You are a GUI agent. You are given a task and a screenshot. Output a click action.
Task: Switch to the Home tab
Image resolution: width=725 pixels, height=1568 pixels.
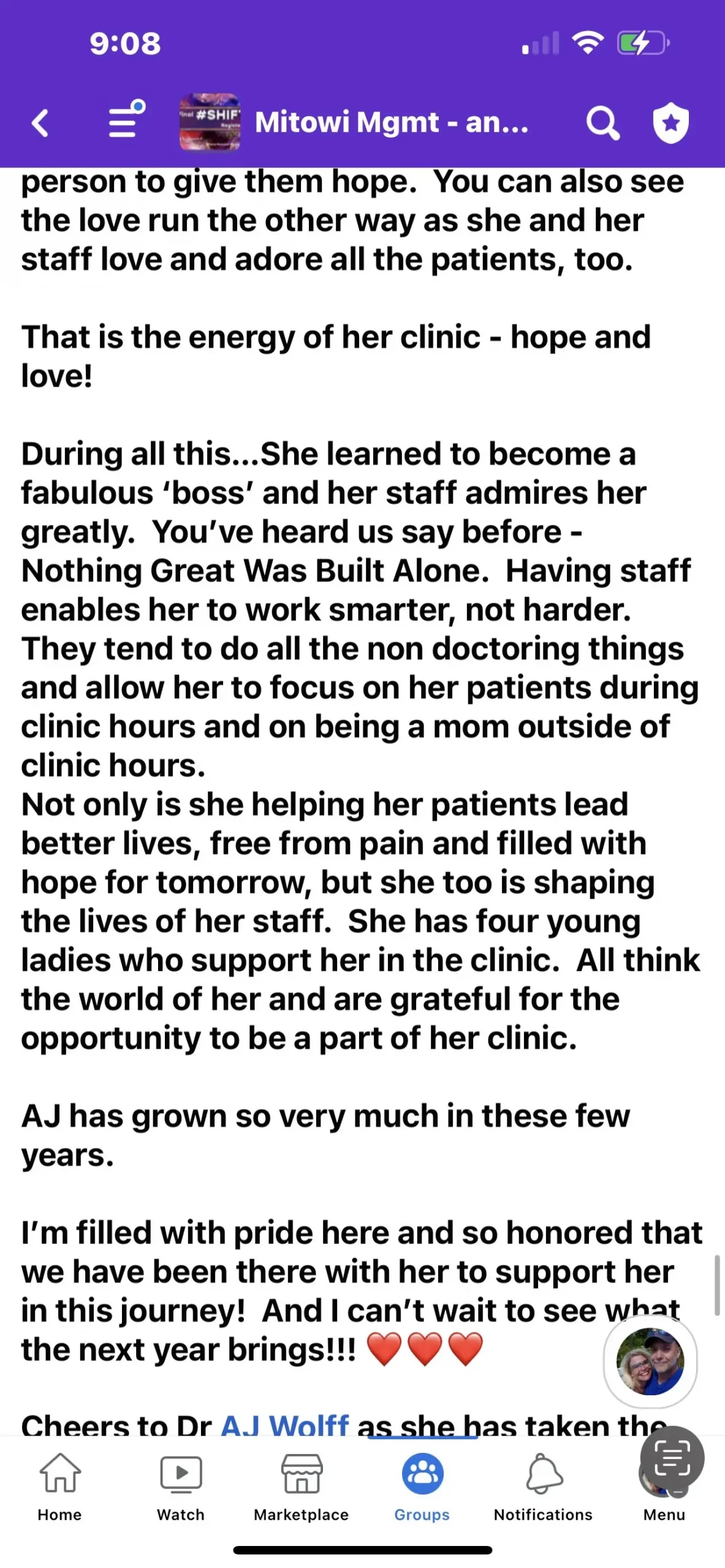point(59,1486)
